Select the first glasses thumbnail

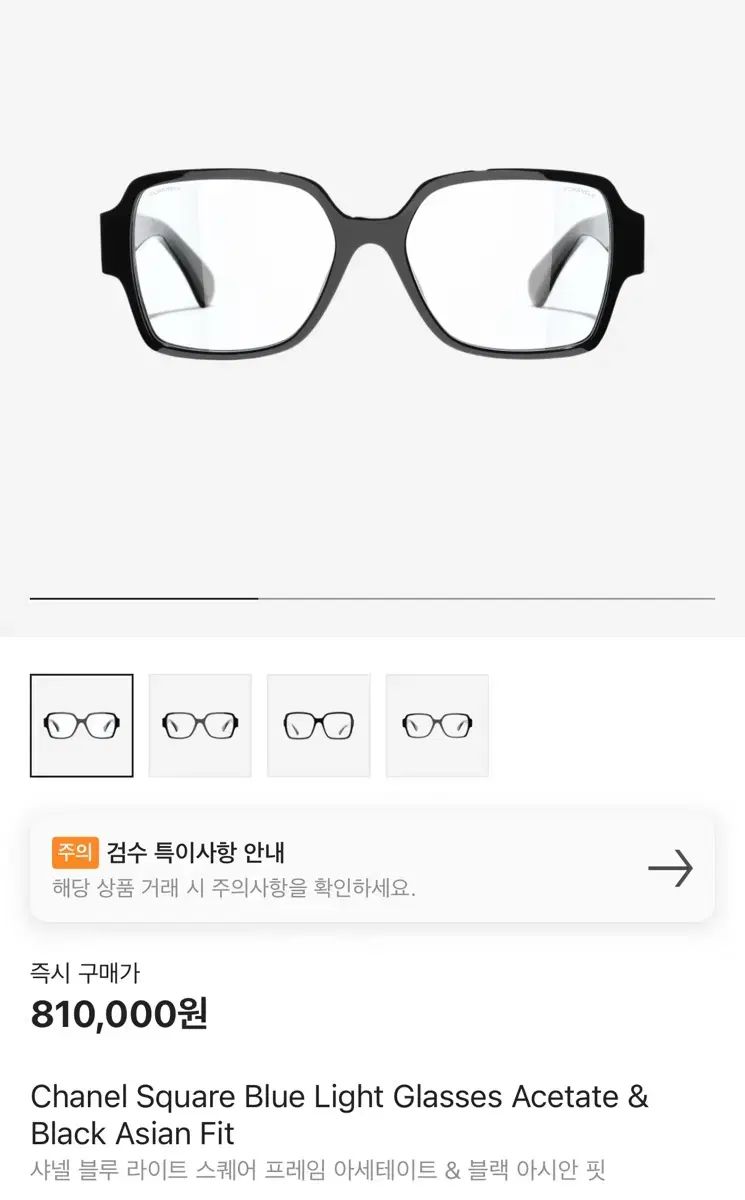(x=81, y=725)
